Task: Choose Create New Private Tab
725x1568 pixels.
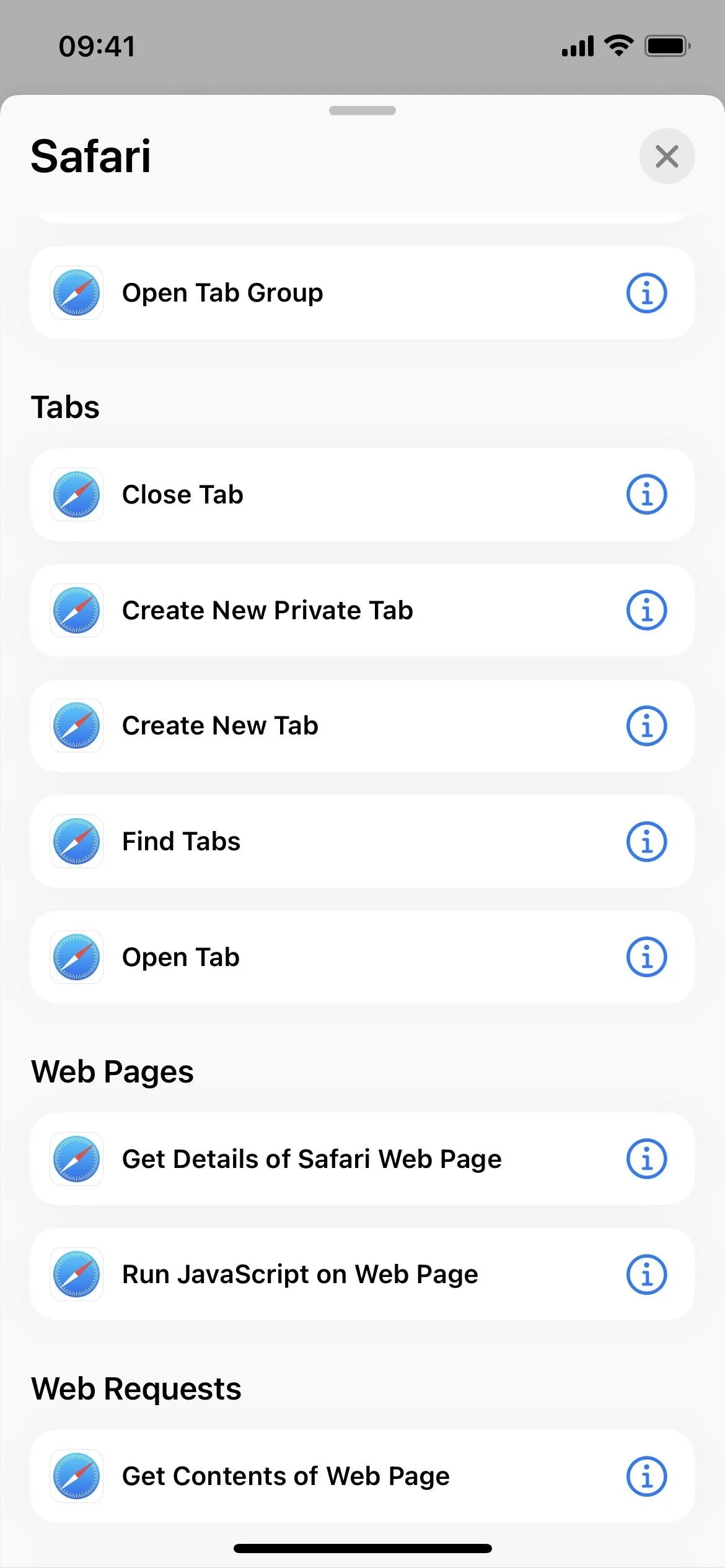Action: coord(362,611)
